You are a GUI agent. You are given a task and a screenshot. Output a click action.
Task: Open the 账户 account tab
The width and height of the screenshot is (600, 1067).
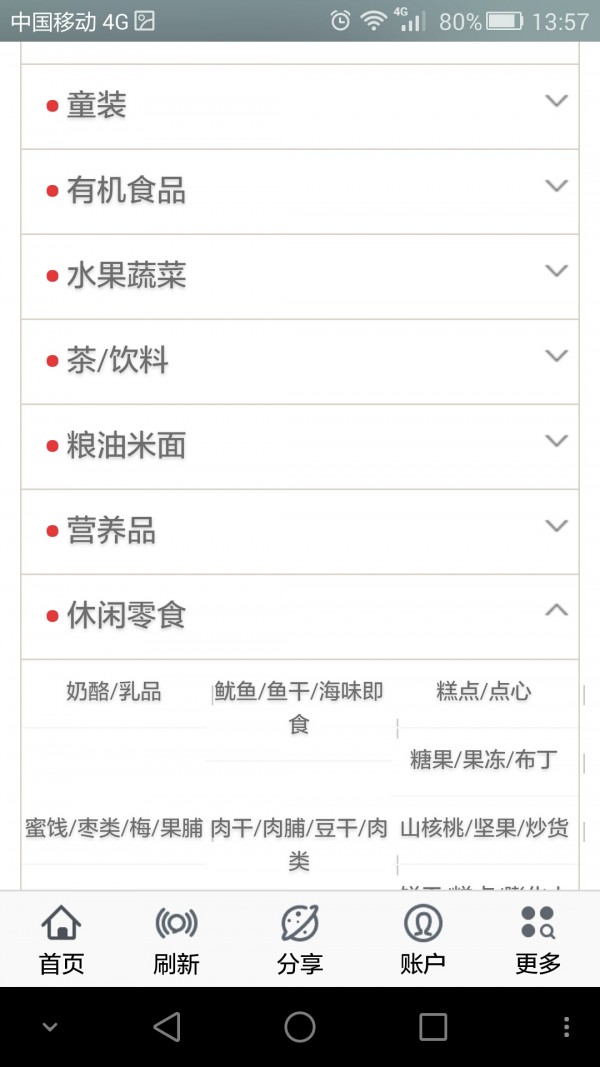[422, 940]
